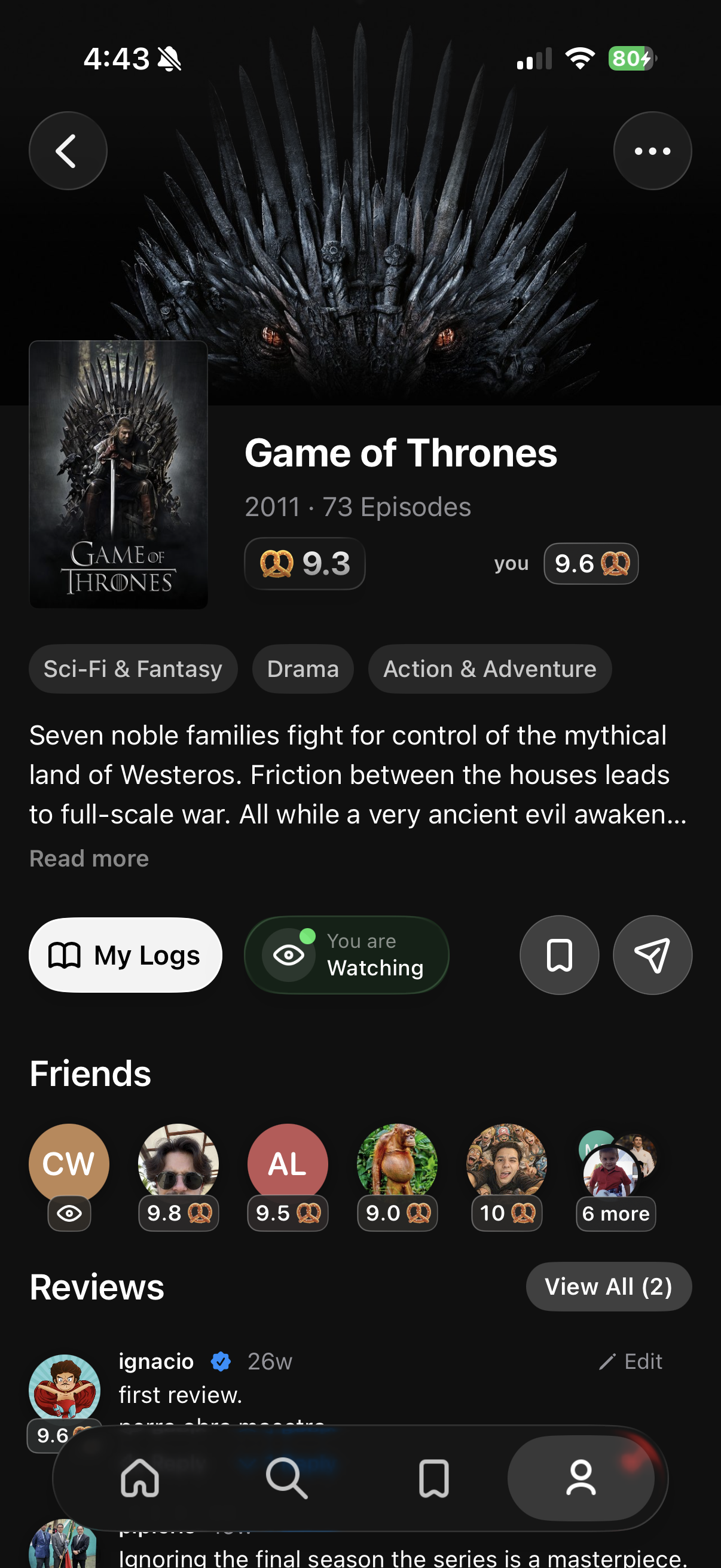Viewport: 721px width, 1568px height.
Task: Open the friend who rated 9.8
Action: click(178, 1163)
